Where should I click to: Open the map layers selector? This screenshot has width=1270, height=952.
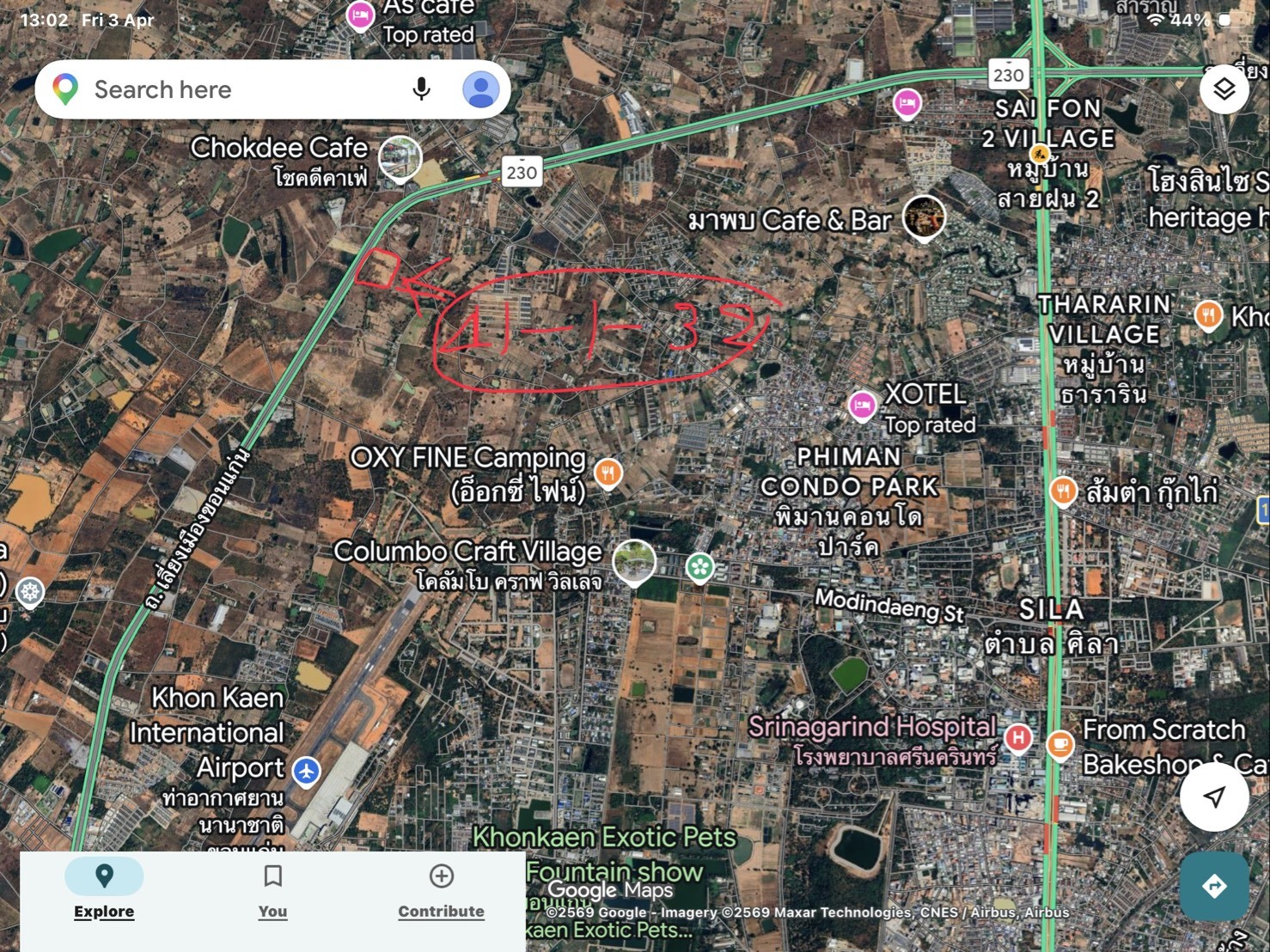[1224, 89]
